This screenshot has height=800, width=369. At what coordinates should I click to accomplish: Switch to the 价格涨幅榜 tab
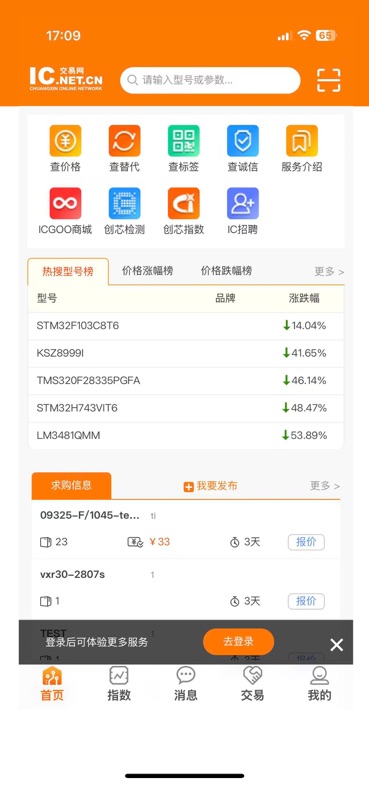click(x=147, y=271)
